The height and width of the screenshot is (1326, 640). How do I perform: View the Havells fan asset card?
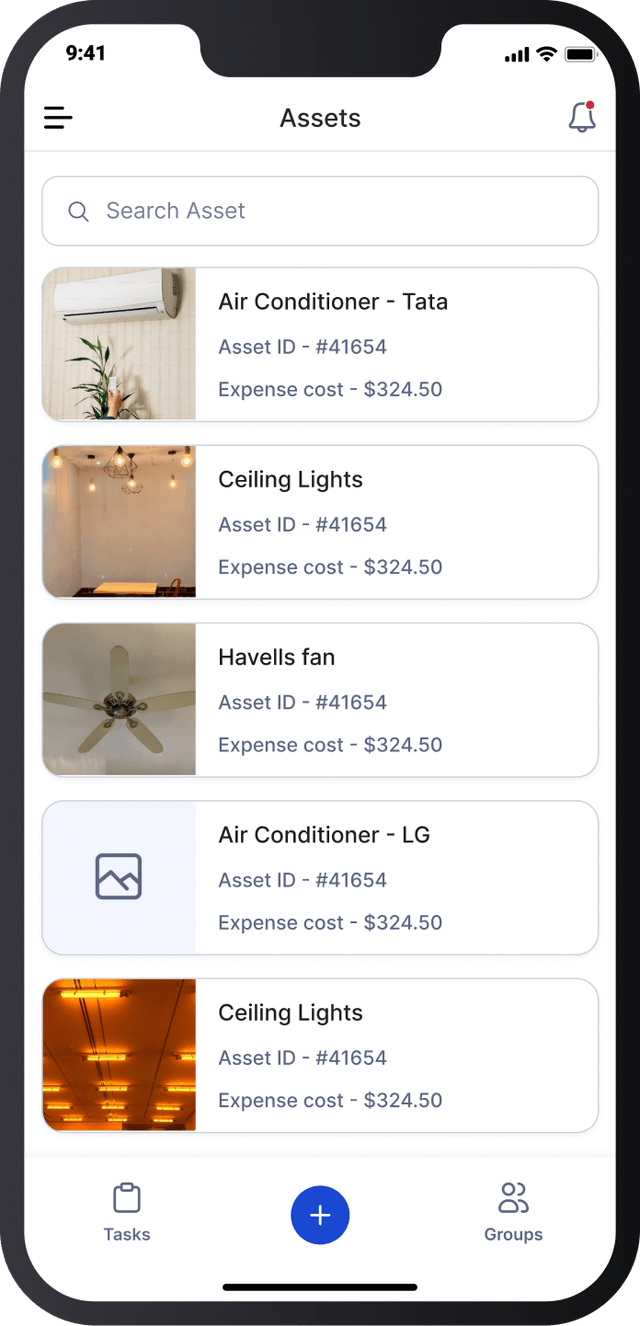(320, 700)
